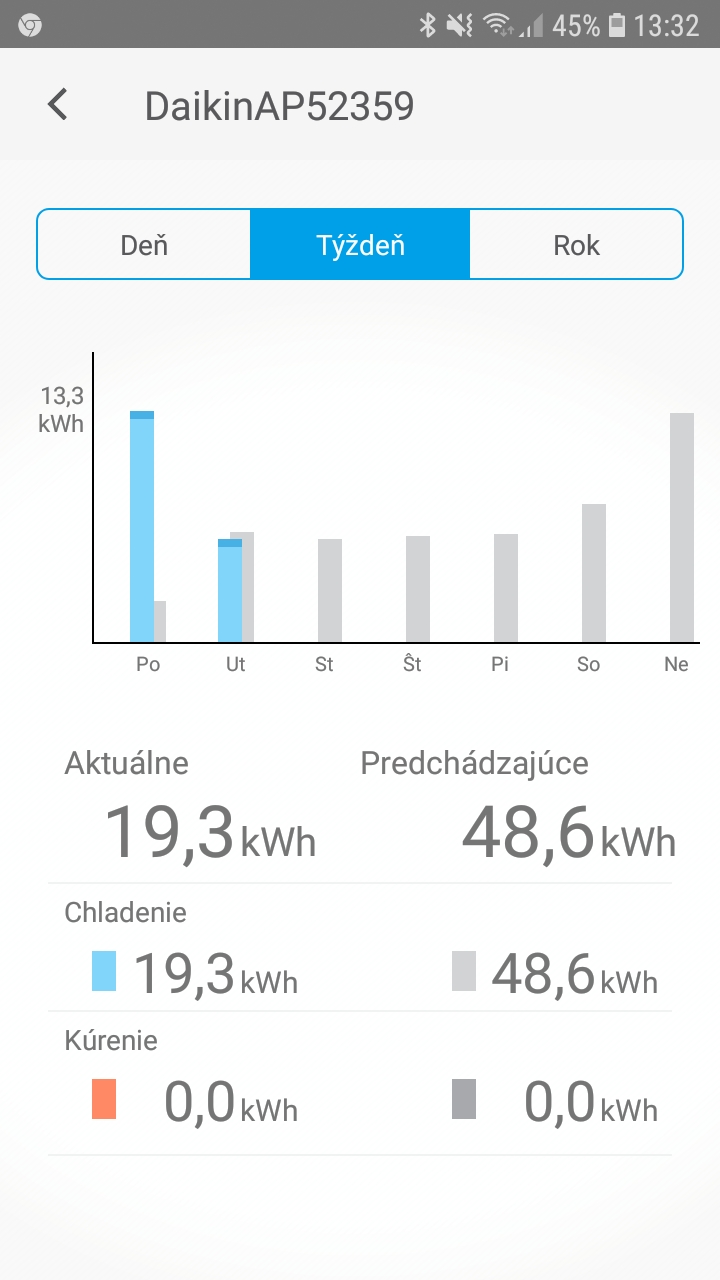Show the Rok energy view
Viewport: 720px width, 1280px height.
(x=576, y=244)
